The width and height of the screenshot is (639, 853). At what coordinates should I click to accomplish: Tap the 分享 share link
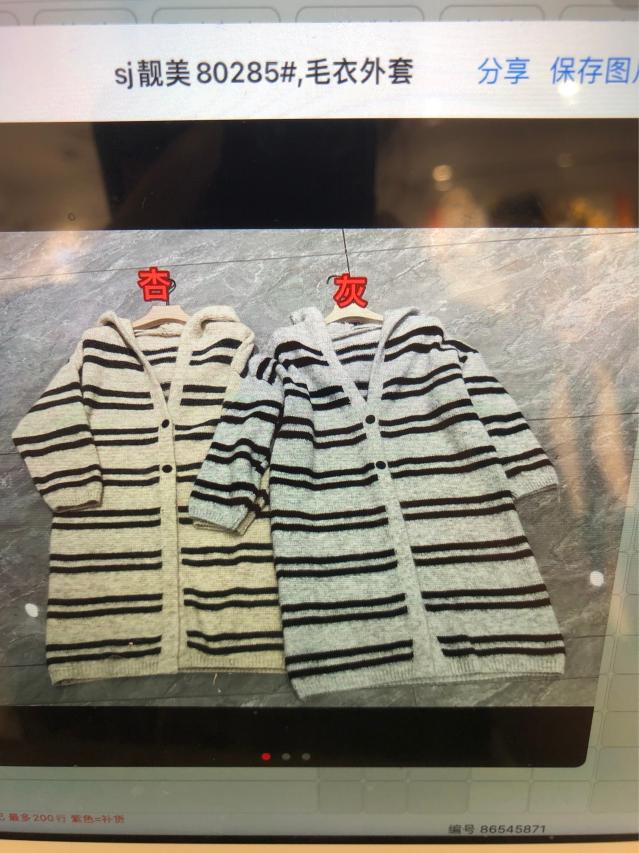[x=503, y=72]
